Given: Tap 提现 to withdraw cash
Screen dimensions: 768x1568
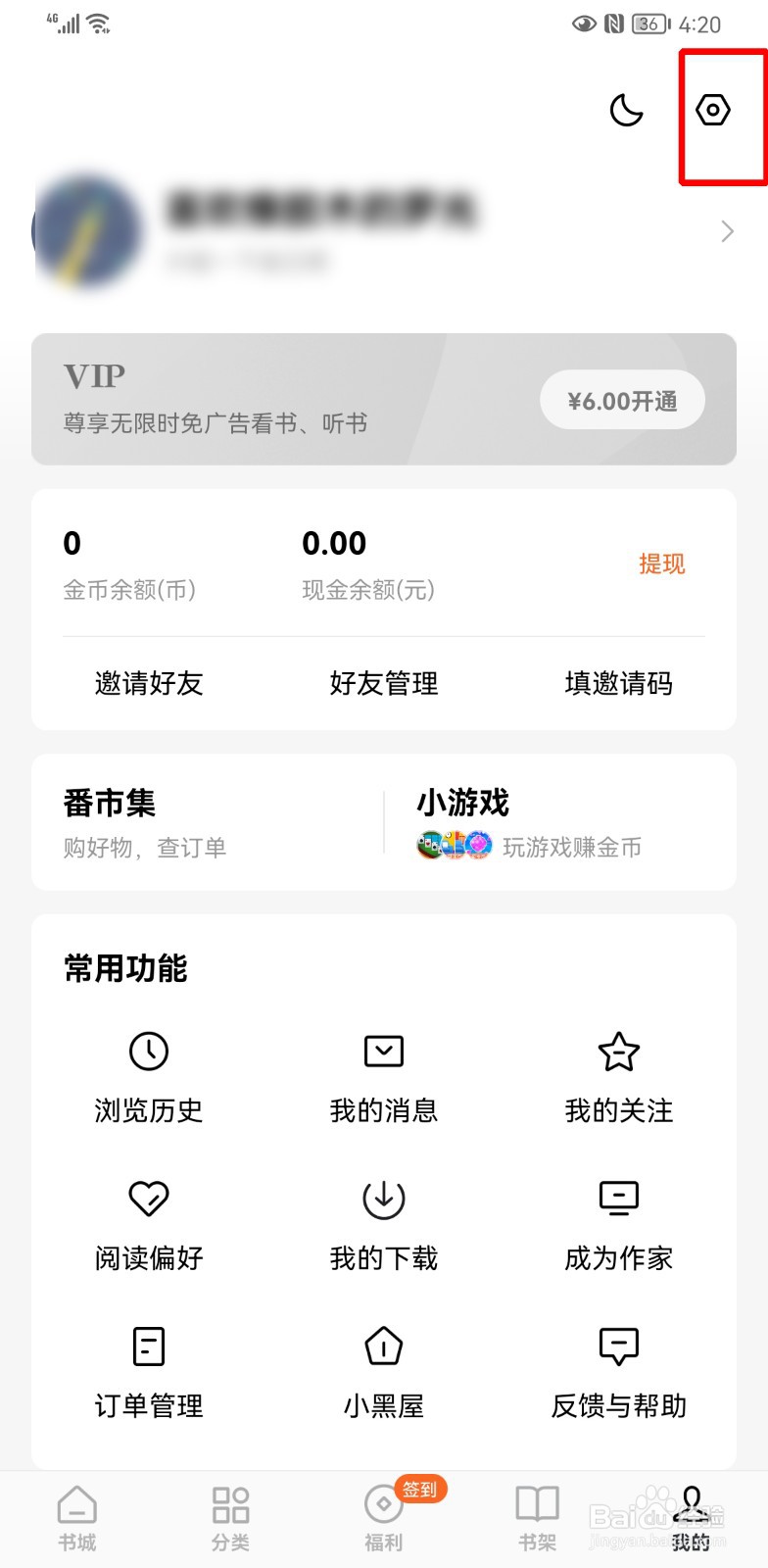Looking at the screenshot, I should [661, 563].
